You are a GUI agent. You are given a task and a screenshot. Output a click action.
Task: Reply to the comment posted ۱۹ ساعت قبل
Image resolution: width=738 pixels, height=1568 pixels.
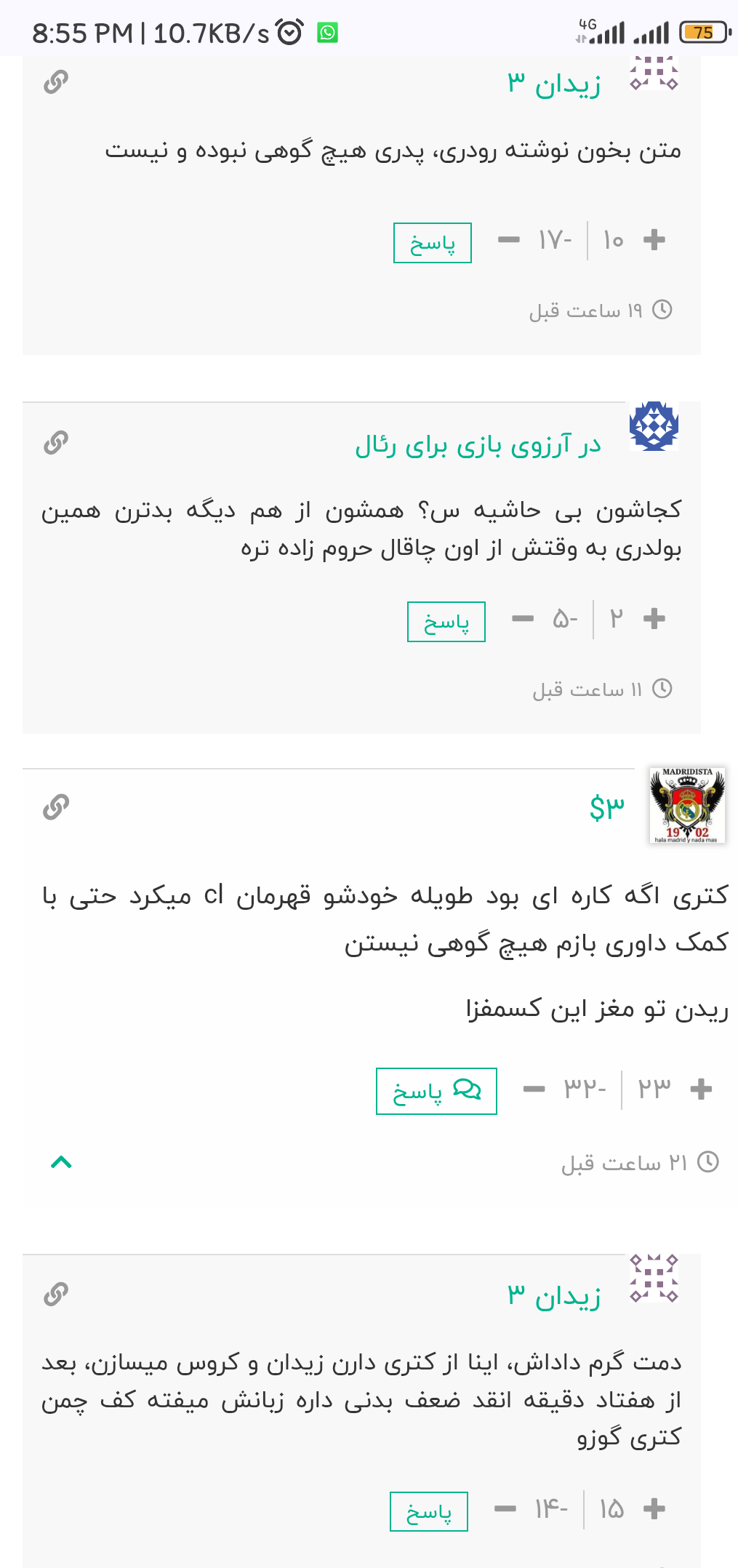(433, 243)
